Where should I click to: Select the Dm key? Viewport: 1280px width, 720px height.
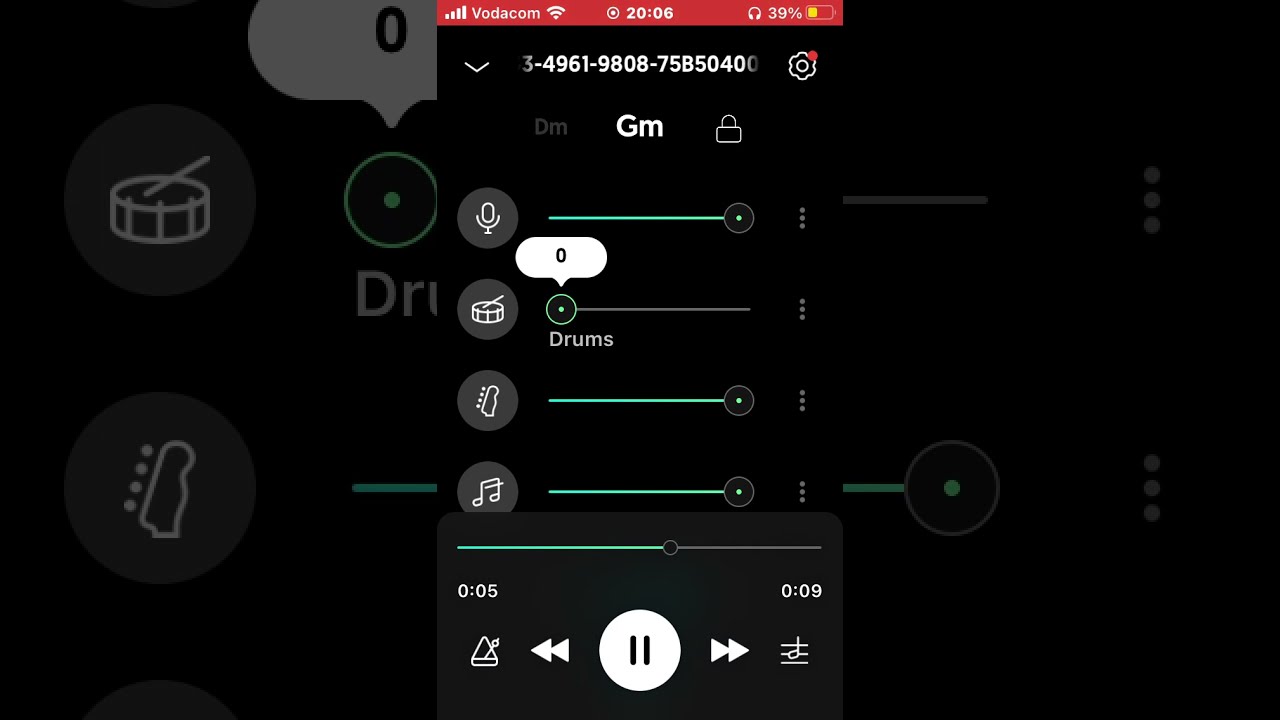click(551, 127)
